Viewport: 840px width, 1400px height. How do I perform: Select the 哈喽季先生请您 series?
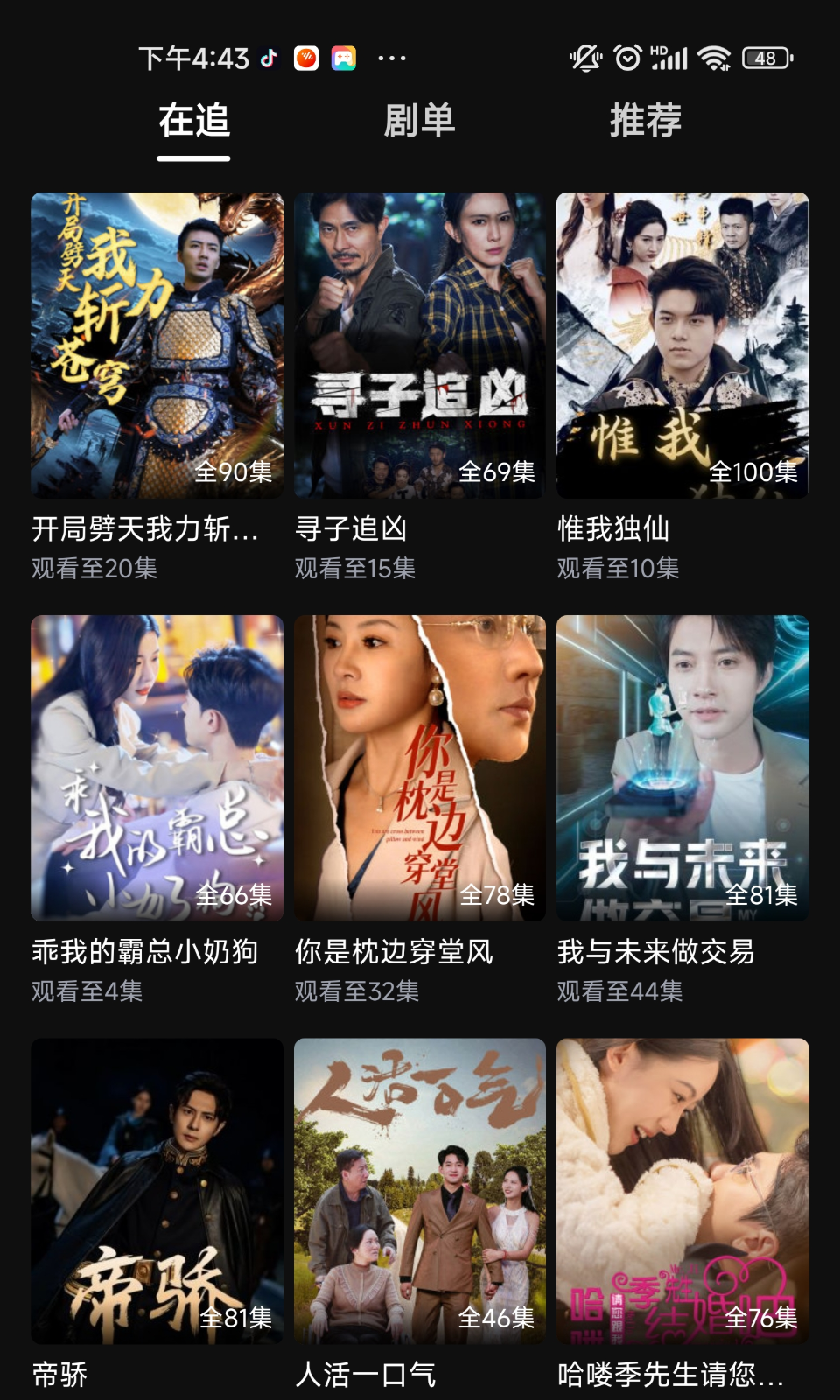coord(682,1190)
